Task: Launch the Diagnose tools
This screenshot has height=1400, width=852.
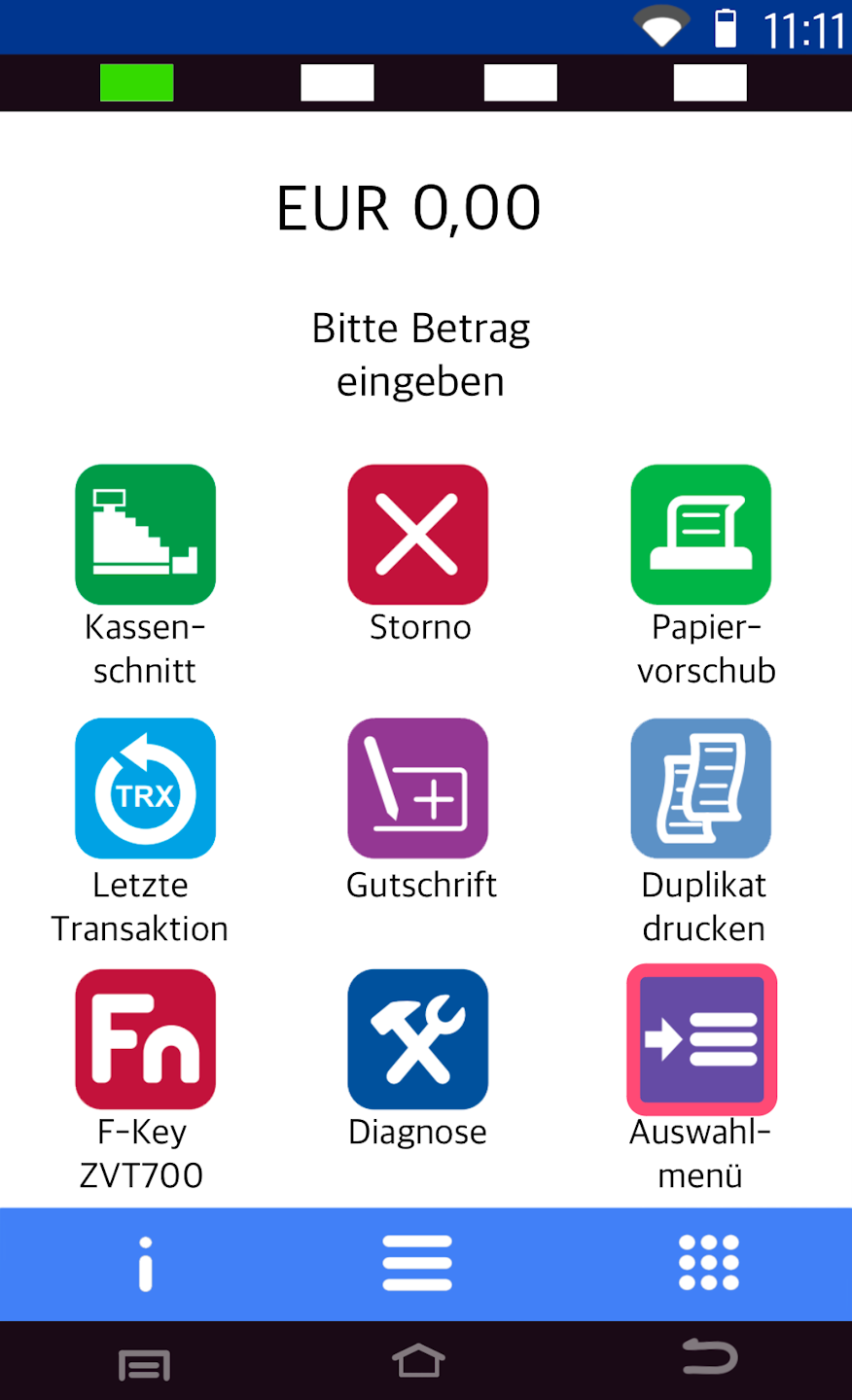Action: (x=418, y=1039)
